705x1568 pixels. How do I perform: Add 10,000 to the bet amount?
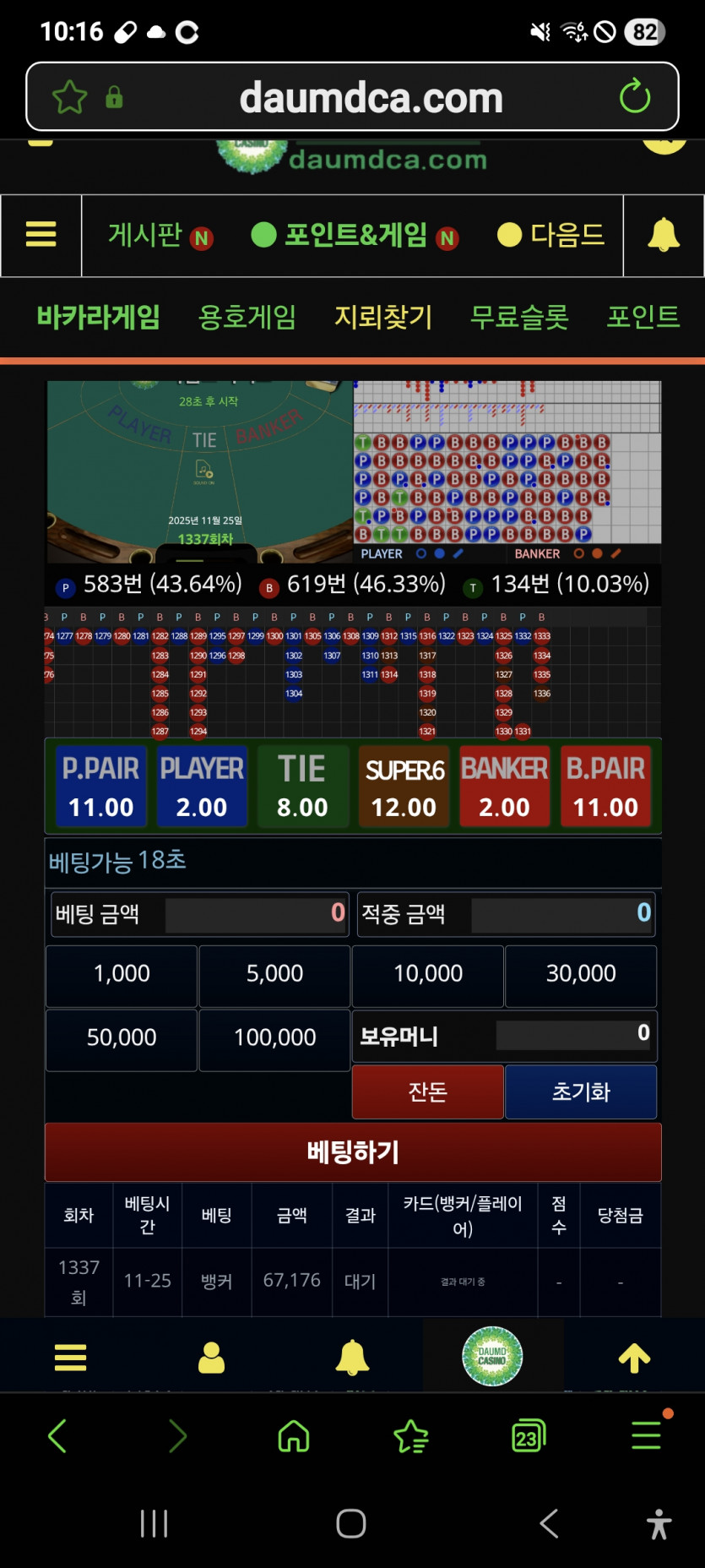click(427, 975)
